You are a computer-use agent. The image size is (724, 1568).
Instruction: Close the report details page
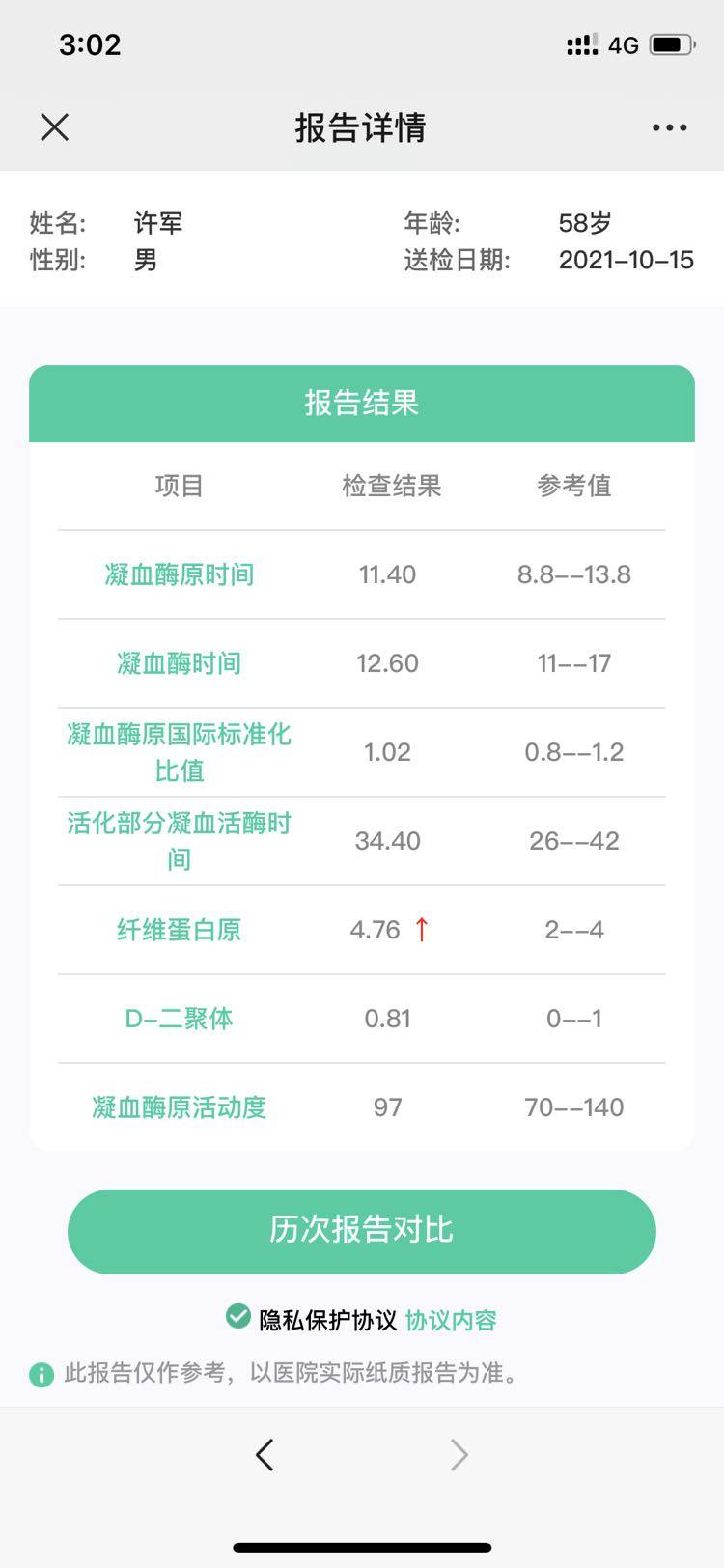tap(55, 126)
